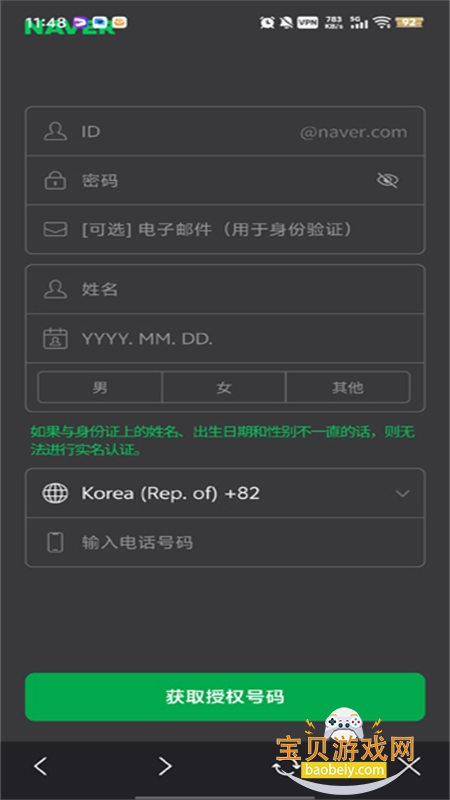The image size is (450, 800).
Task: Choose 女 as gender
Action: pos(224,388)
